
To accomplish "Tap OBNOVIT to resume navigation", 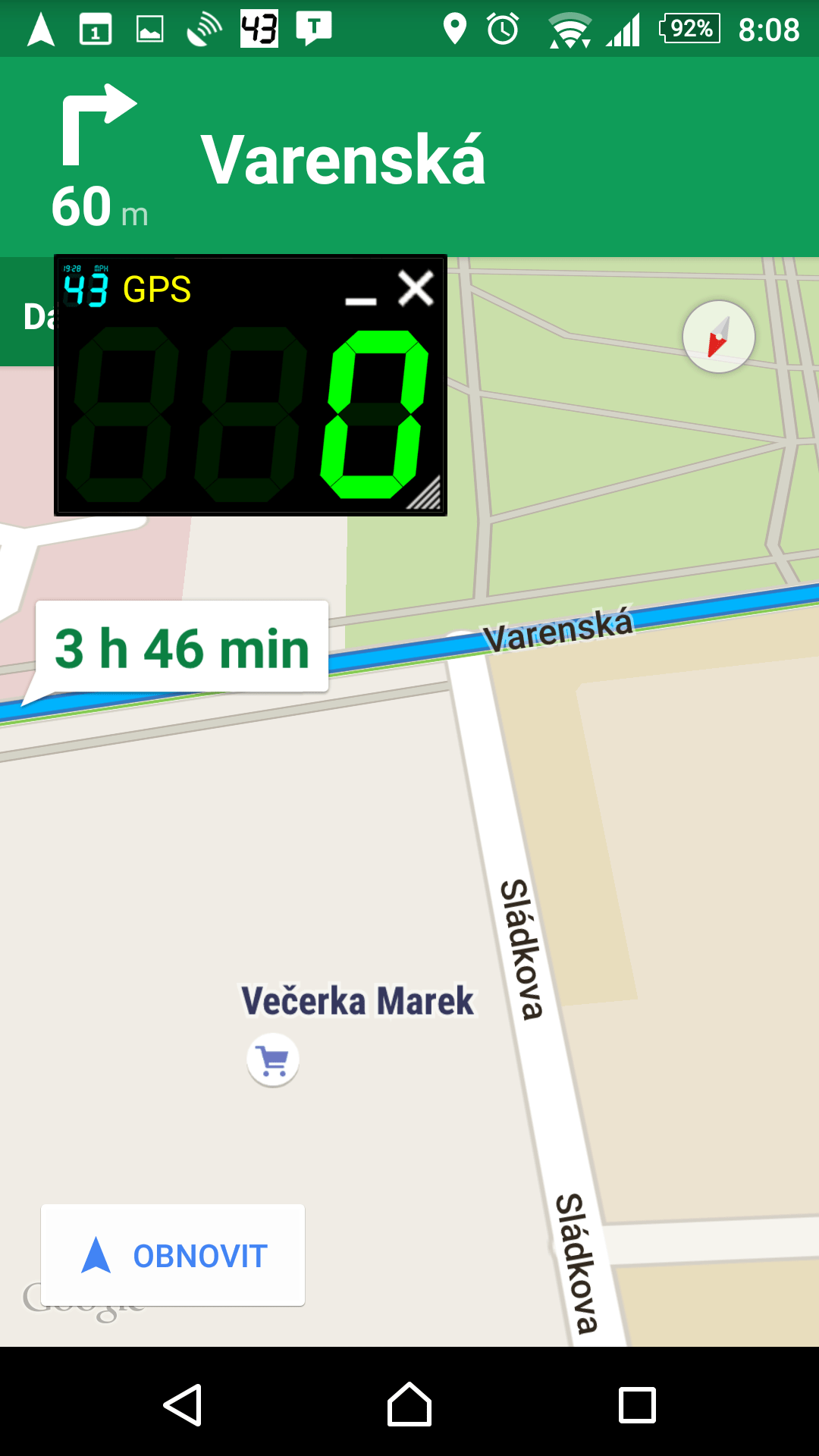I will [173, 1255].
